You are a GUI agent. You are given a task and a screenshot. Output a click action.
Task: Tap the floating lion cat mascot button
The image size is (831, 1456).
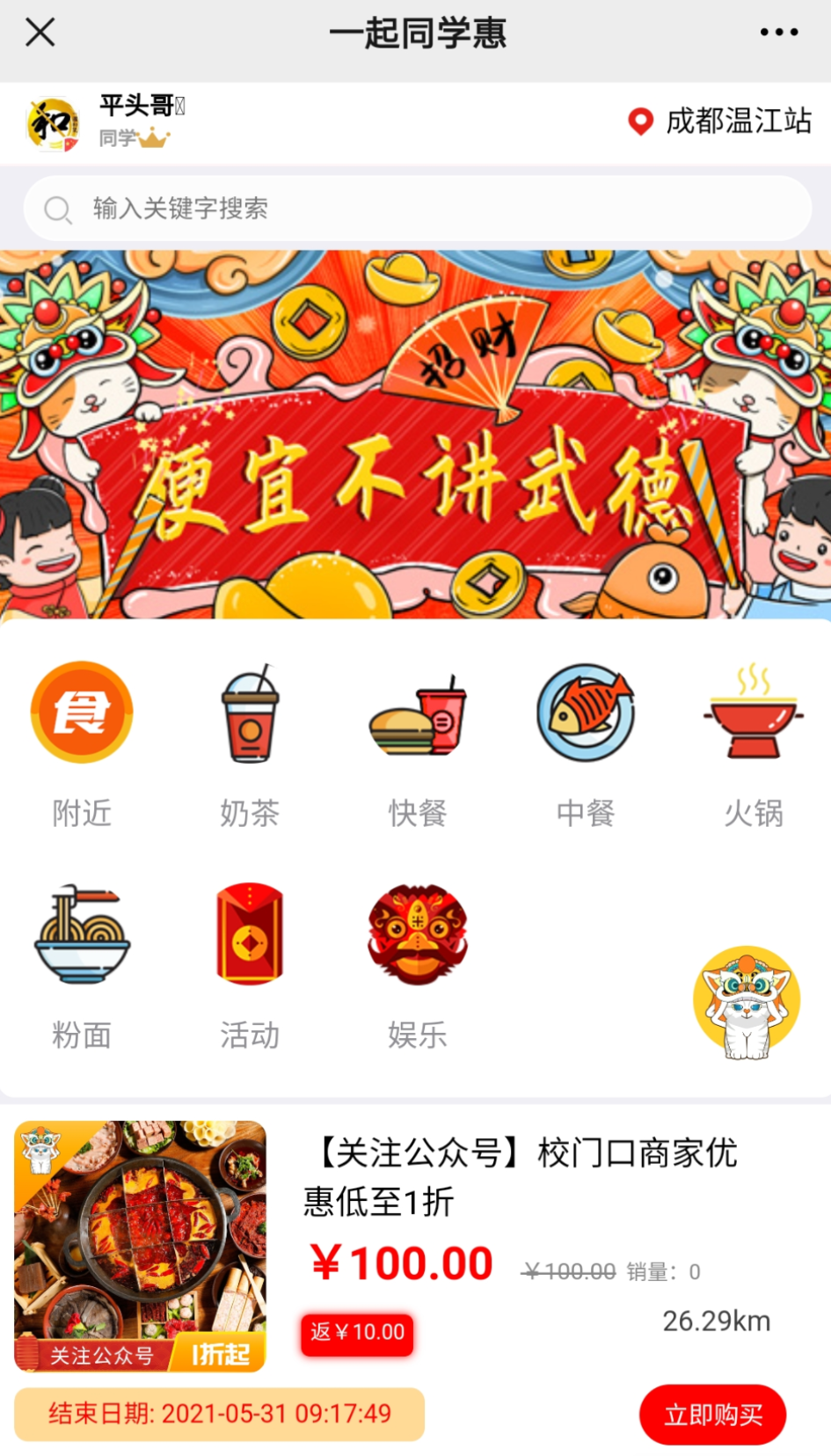click(747, 1001)
